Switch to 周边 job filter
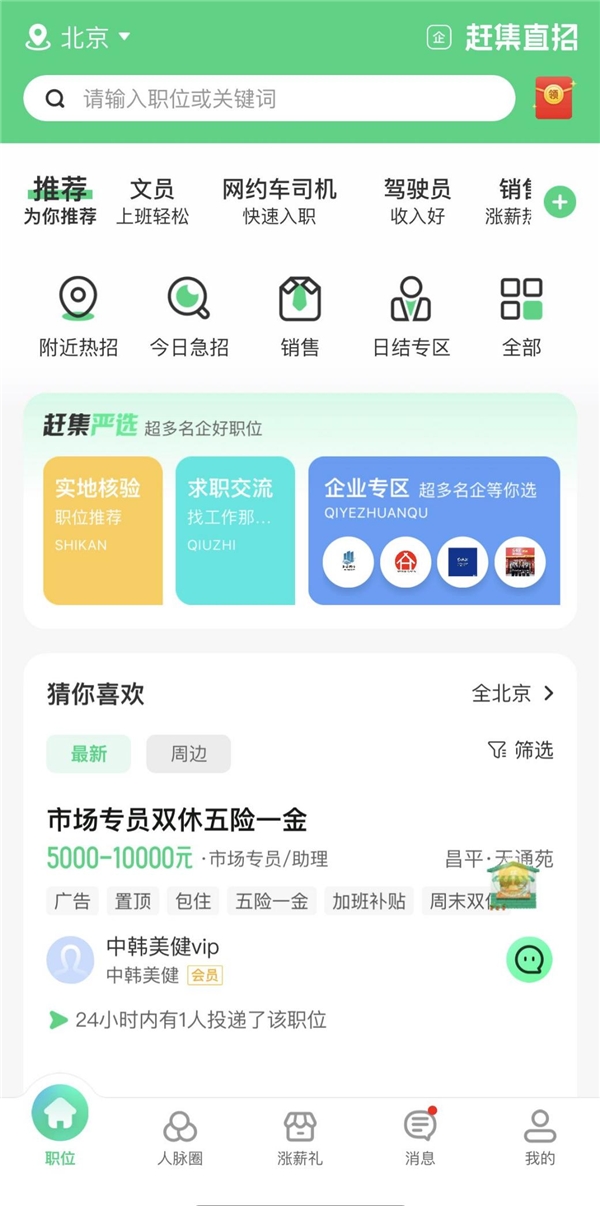600x1206 pixels. click(188, 754)
